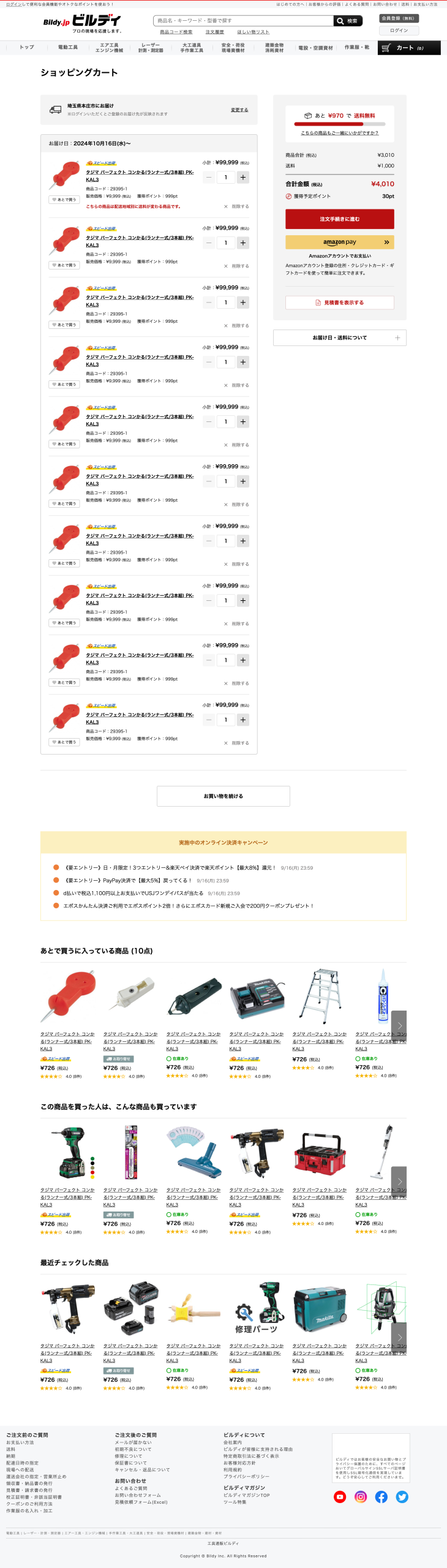447x1568 pixels.
Task: Open the カート cart in the header
Action: [409, 48]
